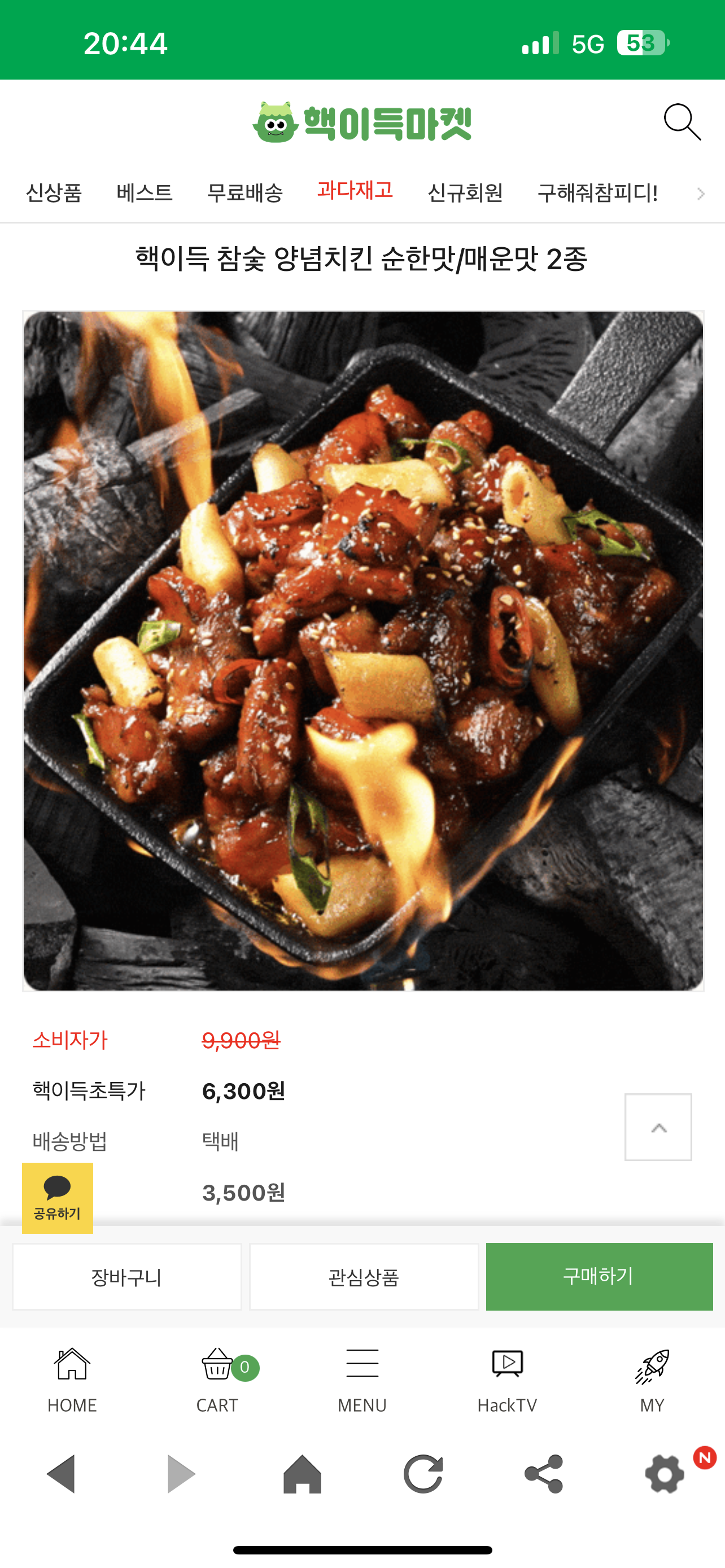View the 과다재고 tab

[355, 191]
